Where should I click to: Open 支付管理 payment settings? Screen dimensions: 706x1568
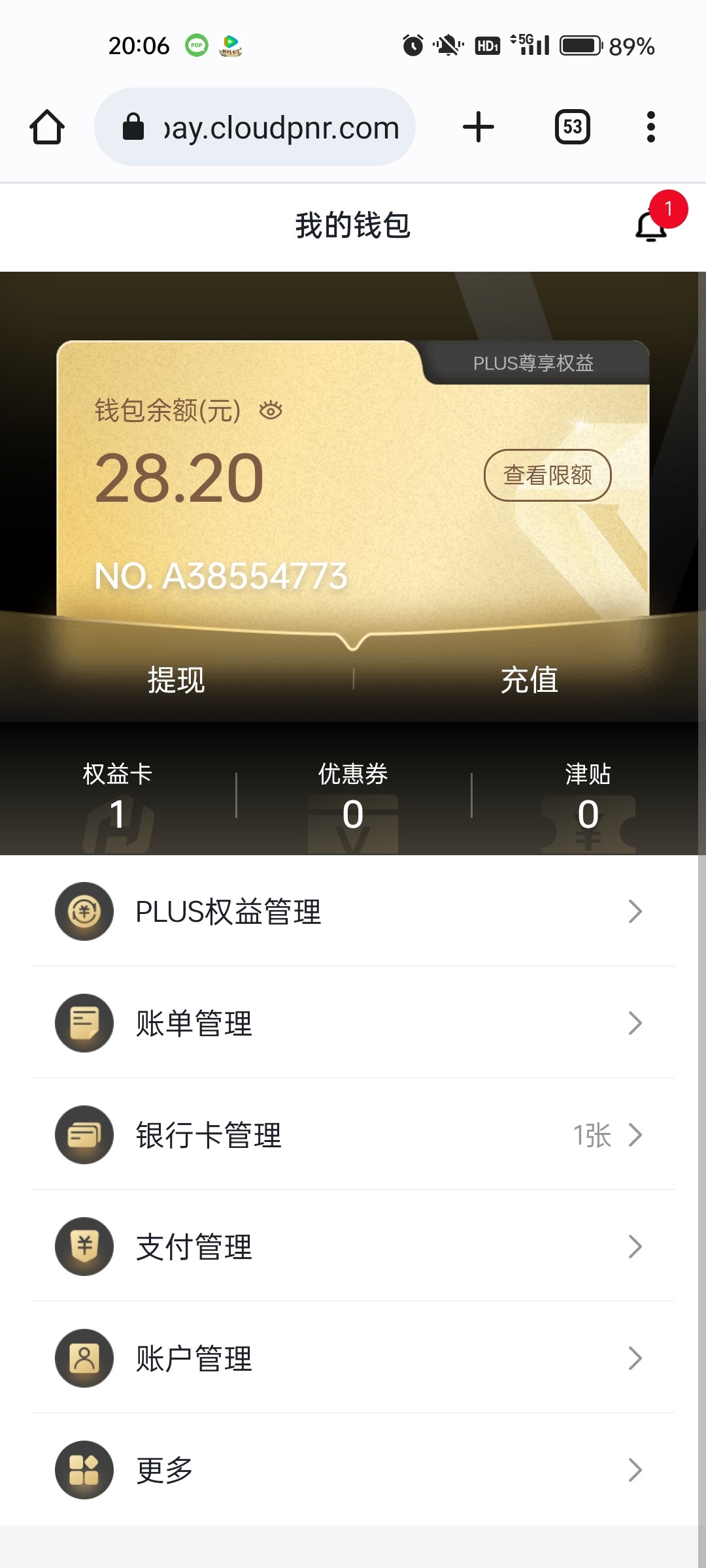pyautogui.click(x=353, y=1247)
